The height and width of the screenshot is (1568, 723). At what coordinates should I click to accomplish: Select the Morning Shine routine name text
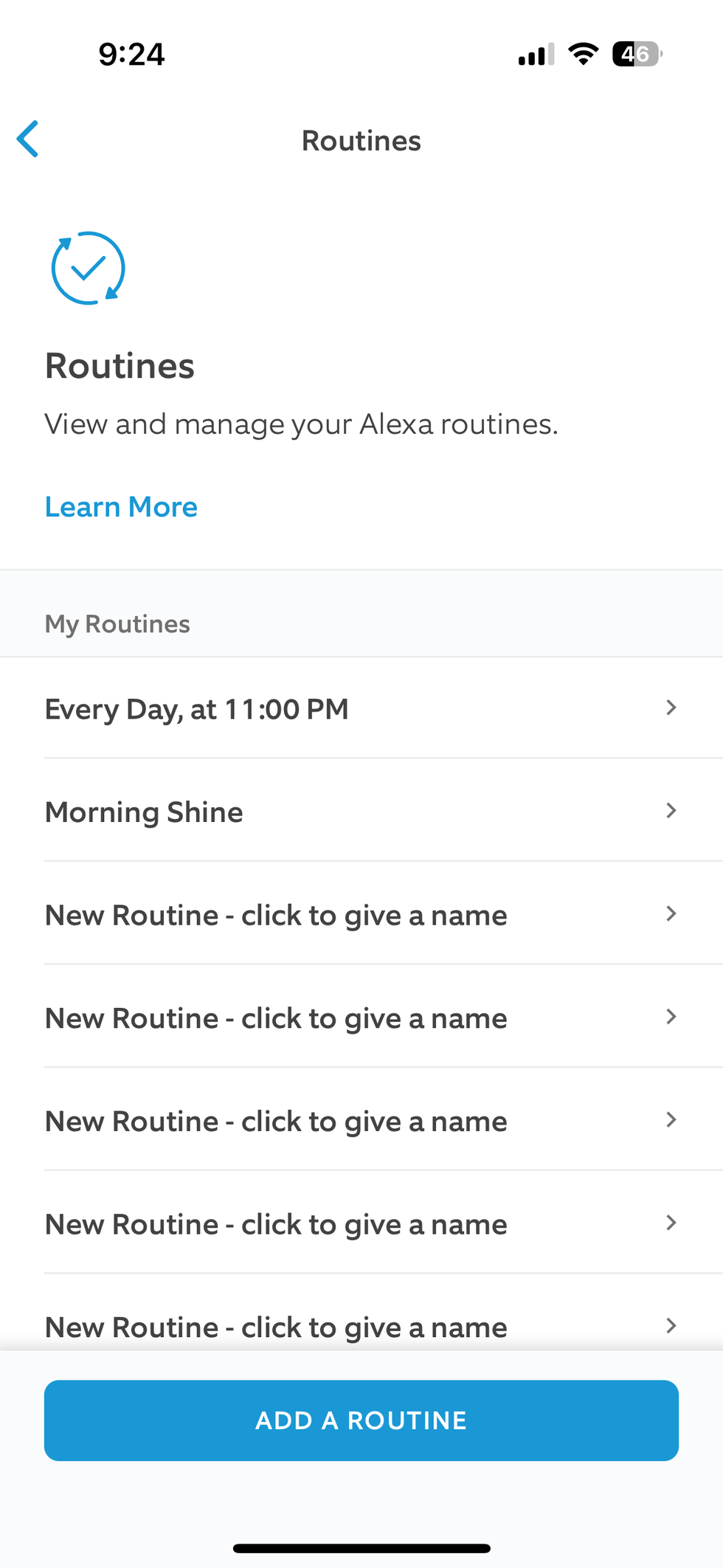click(144, 811)
